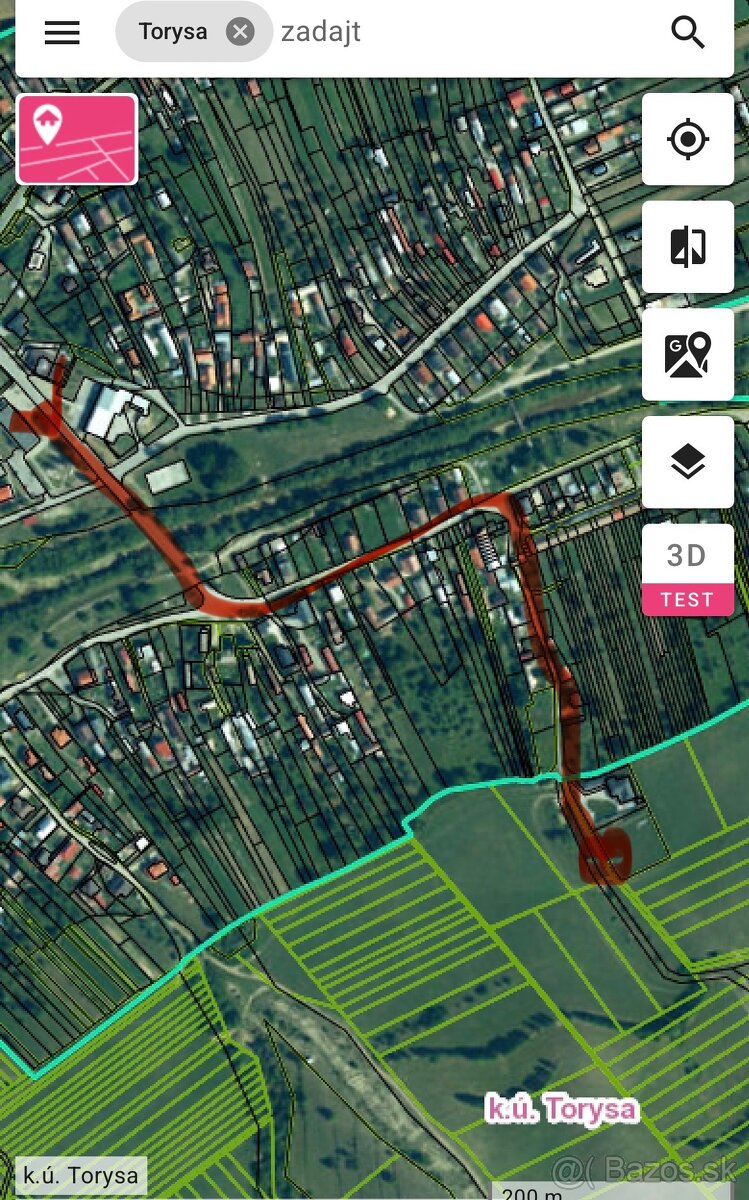Center the map on your GPS location
This screenshot has width=749, height=1200.
687,140
